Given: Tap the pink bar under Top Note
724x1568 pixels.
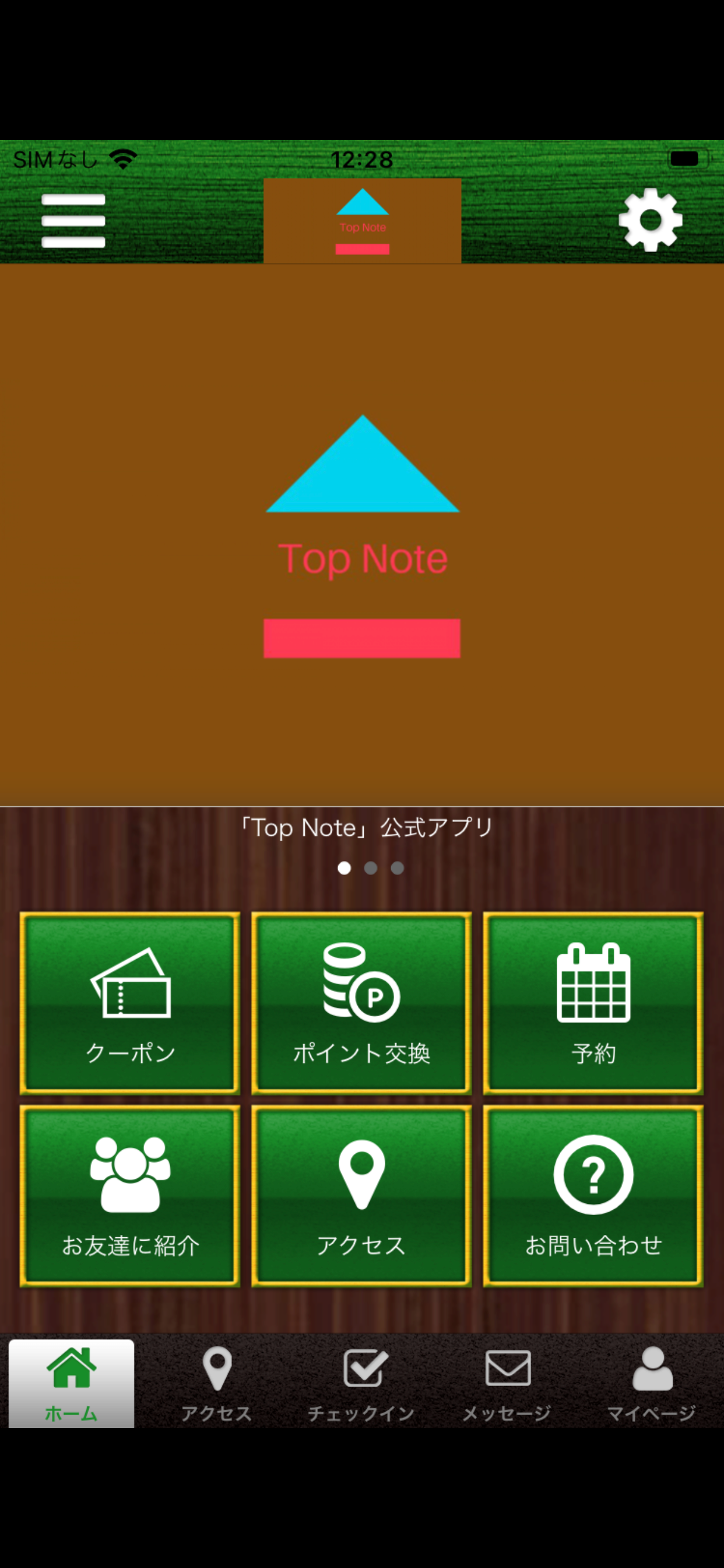Looking at the screenshot, I should 362,638.
